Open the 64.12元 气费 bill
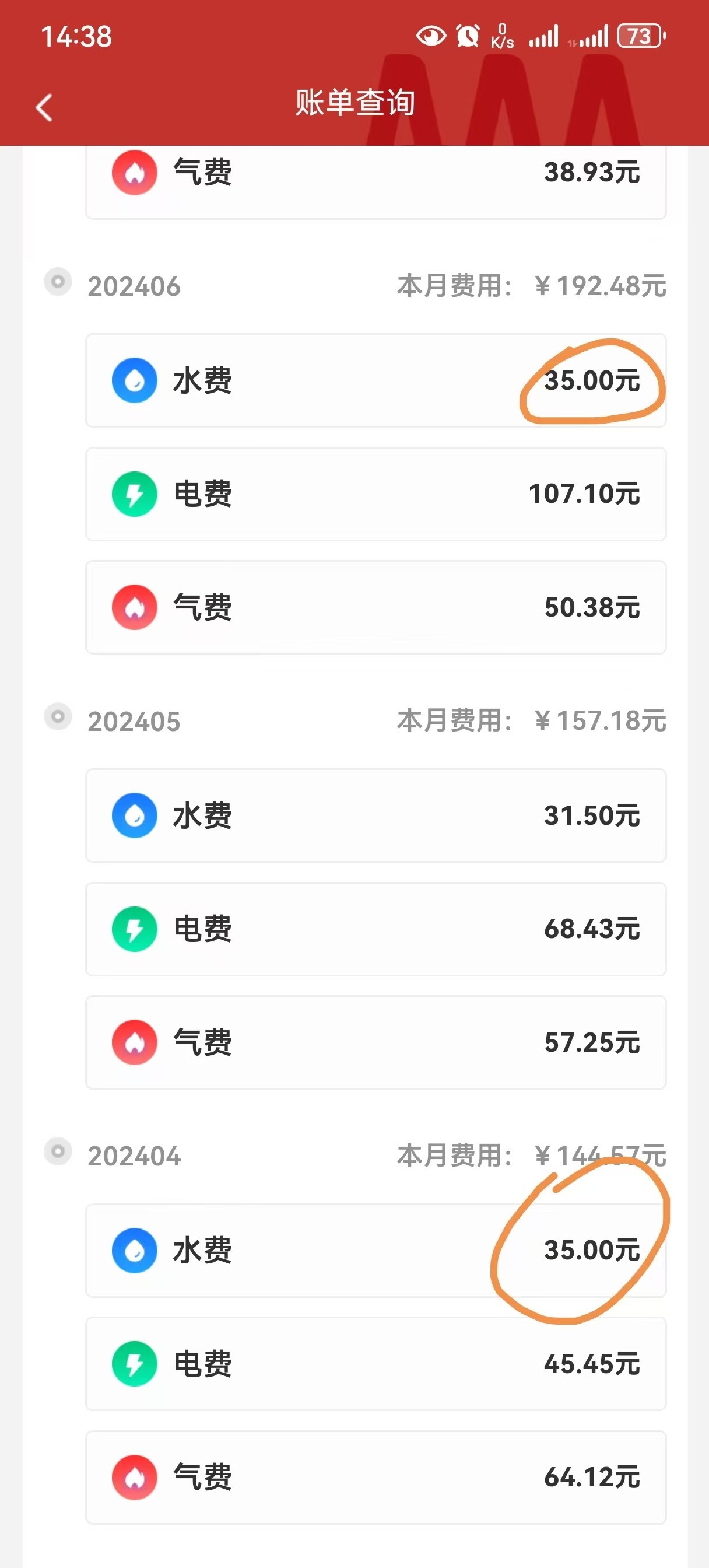 375,1478
